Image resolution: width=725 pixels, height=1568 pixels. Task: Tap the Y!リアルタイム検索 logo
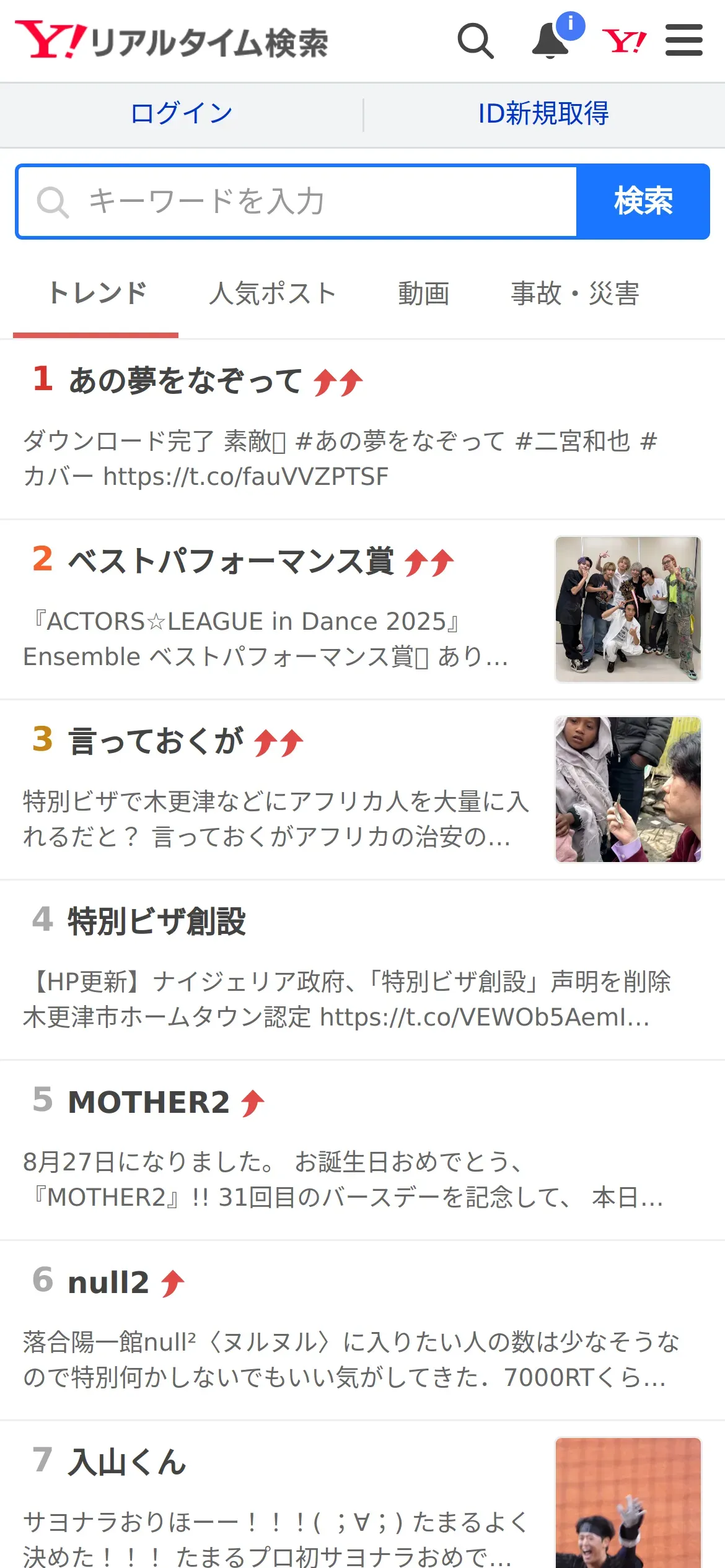click(172, 41)
